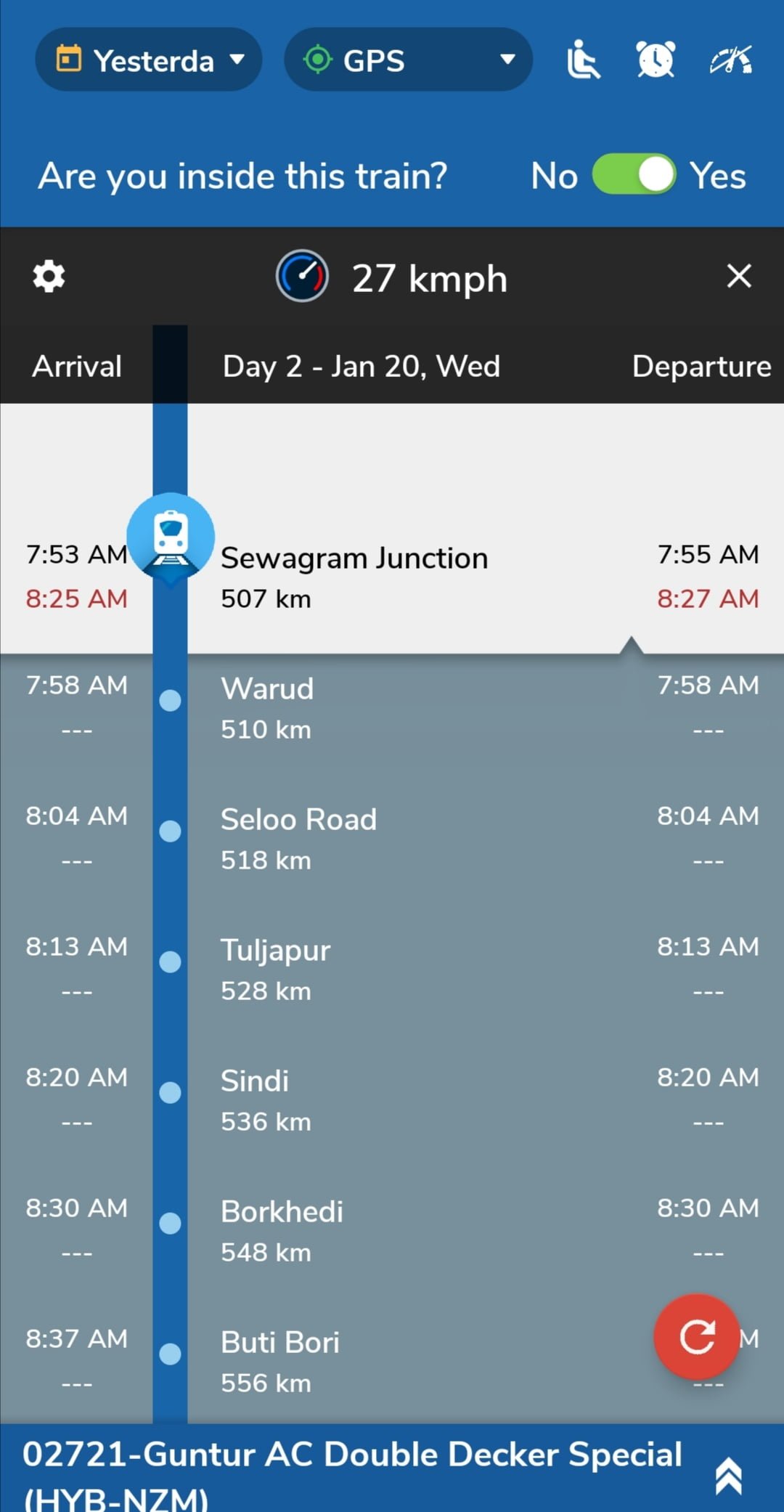The height and width of the screenshot is (1512, 784).
Task: Open seat availability icon
Action: (583, 60)
